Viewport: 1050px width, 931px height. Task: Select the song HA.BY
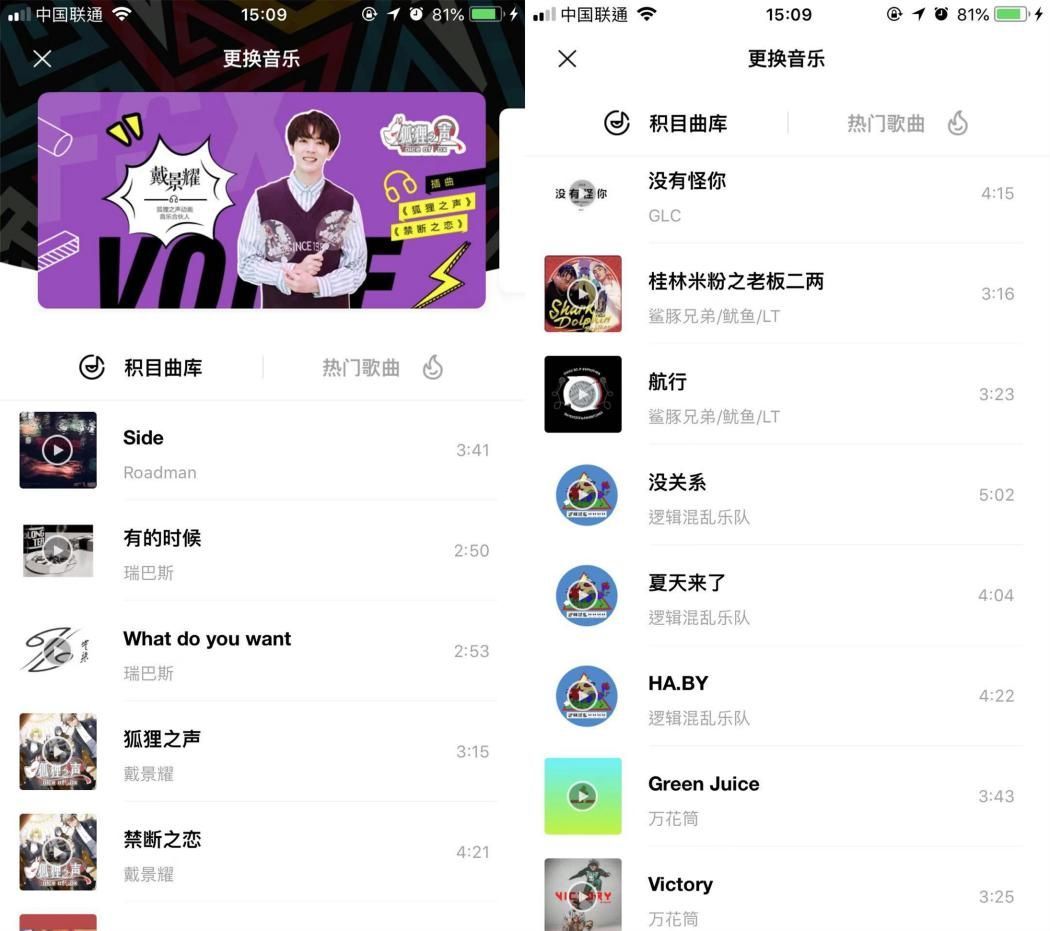click(800, 697)
